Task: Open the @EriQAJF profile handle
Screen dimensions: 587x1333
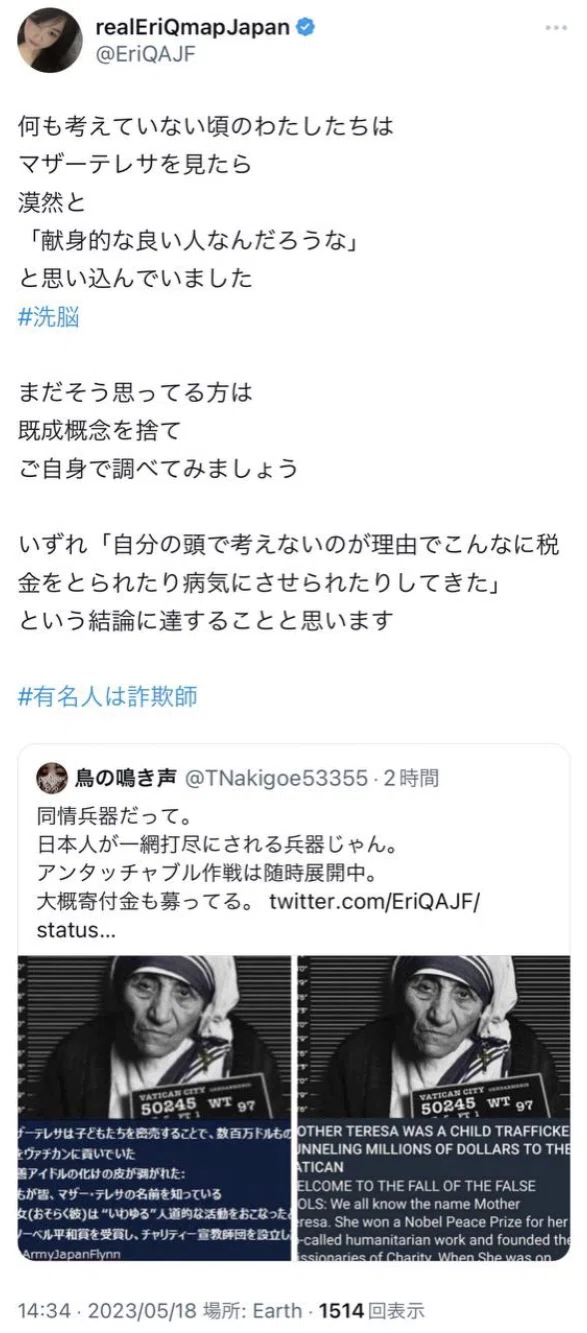Action: (x=145, y=55)
